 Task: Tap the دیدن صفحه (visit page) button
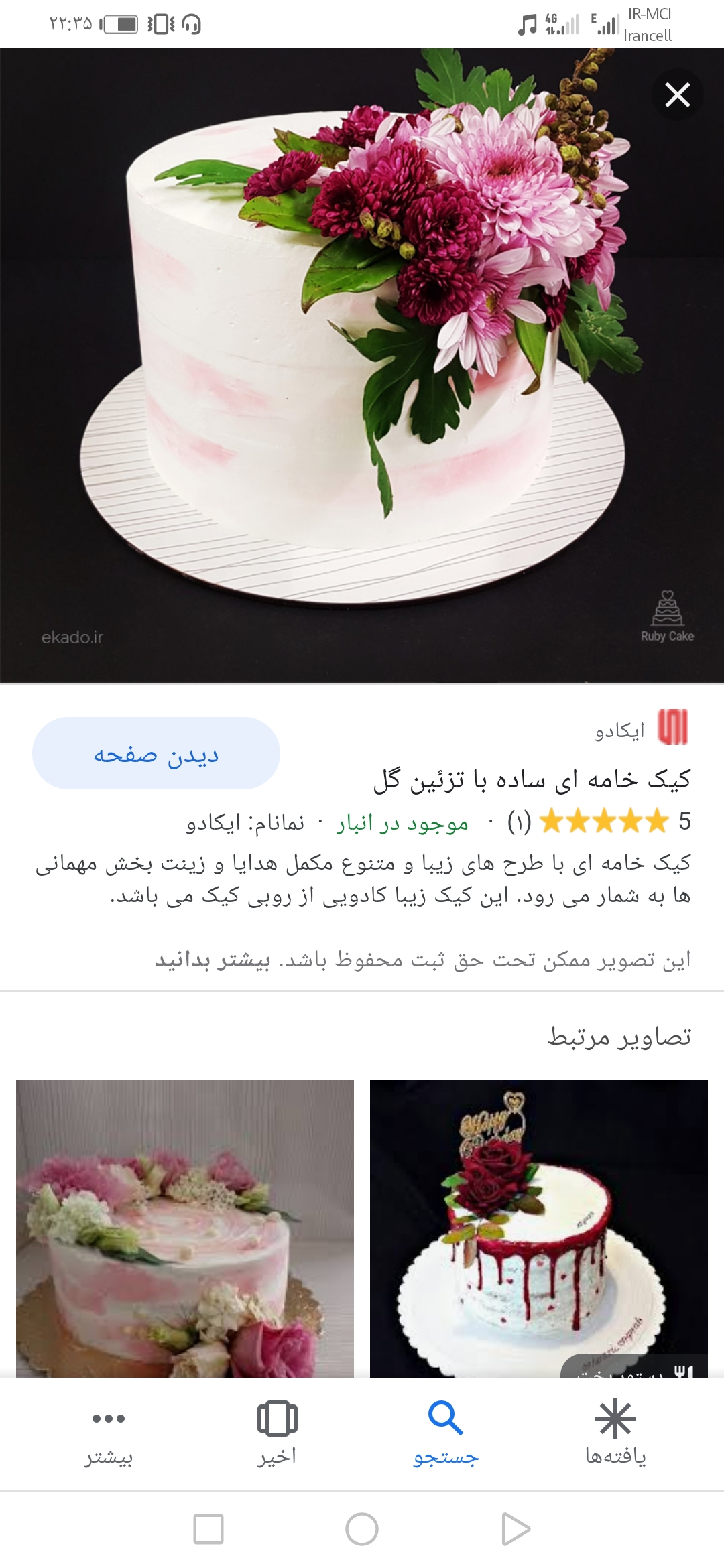click(x=156, y=754)
